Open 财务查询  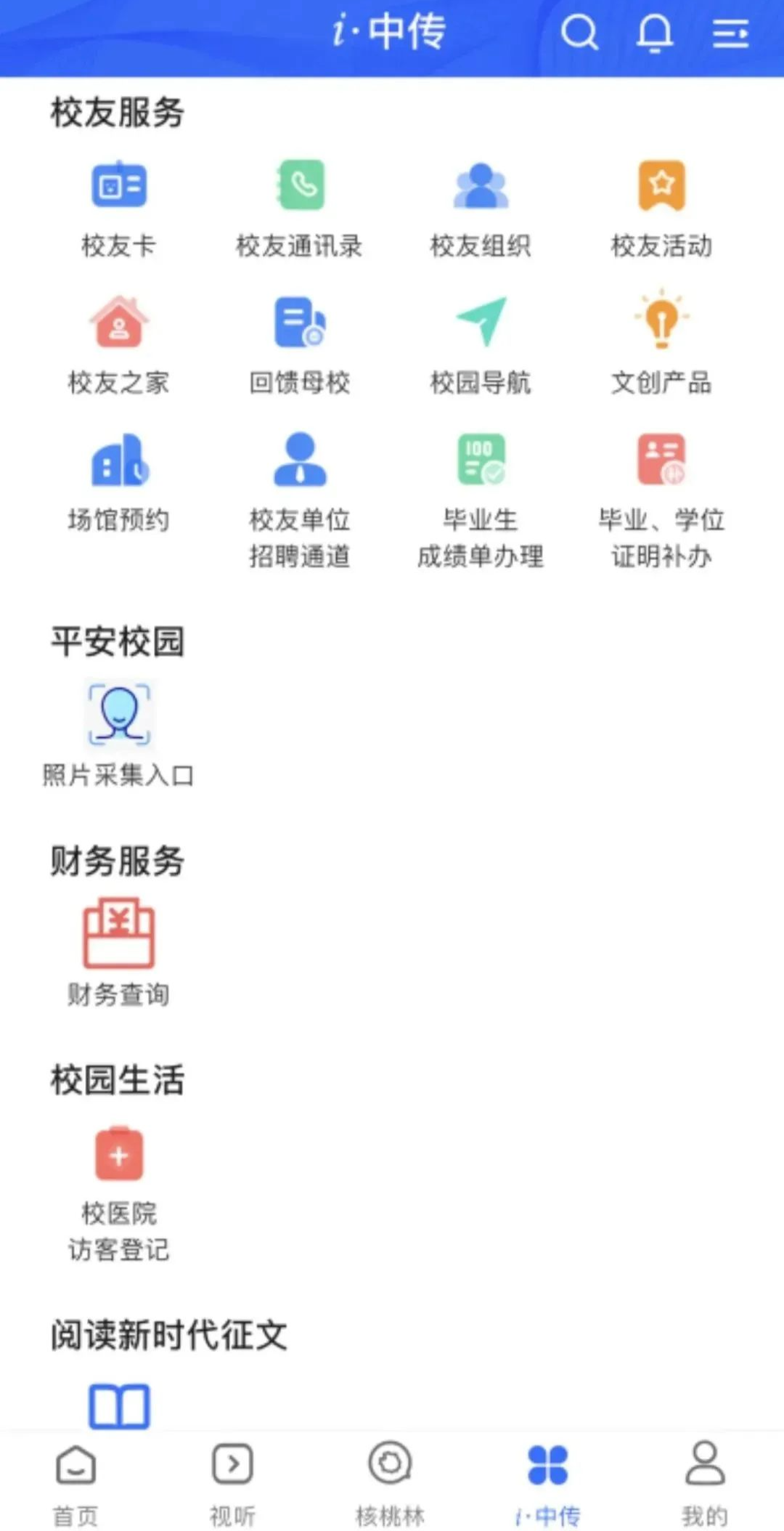(x=119, y=953)
